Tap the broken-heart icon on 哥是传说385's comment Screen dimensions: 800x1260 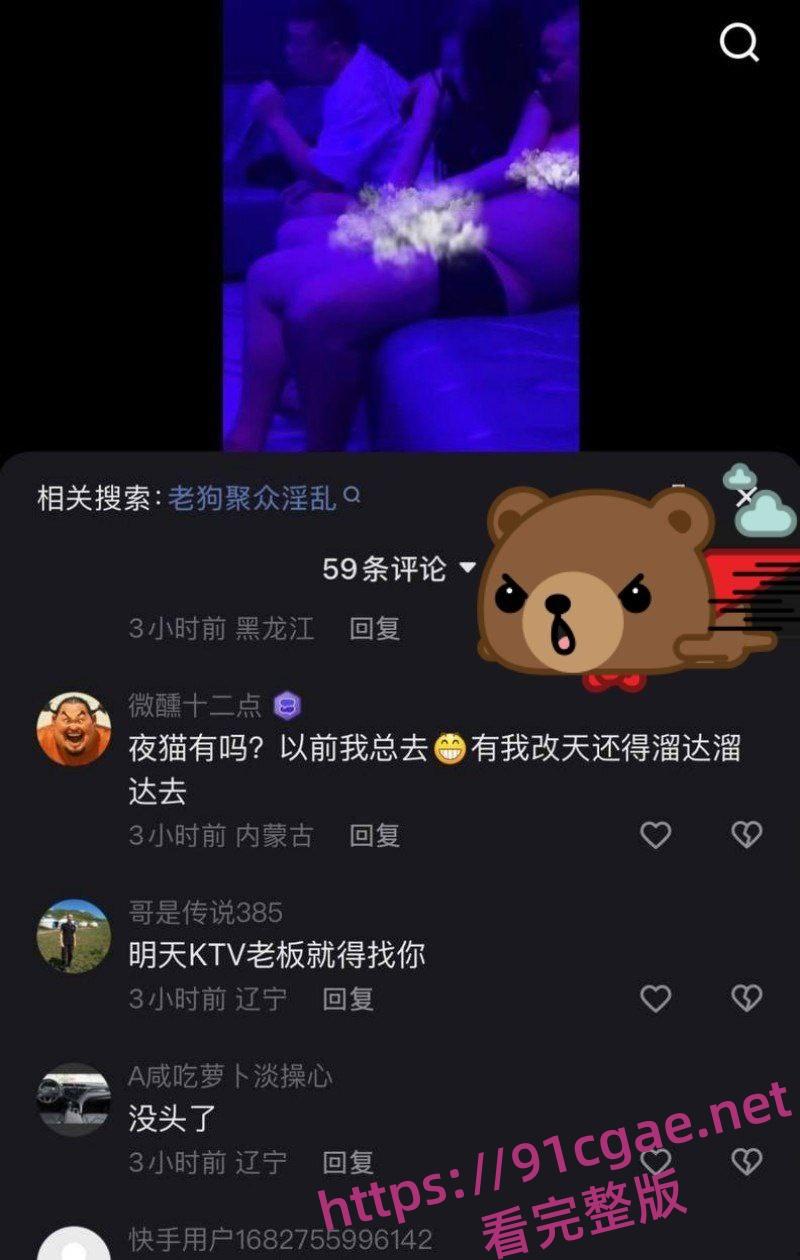click(x=746, y=998)
